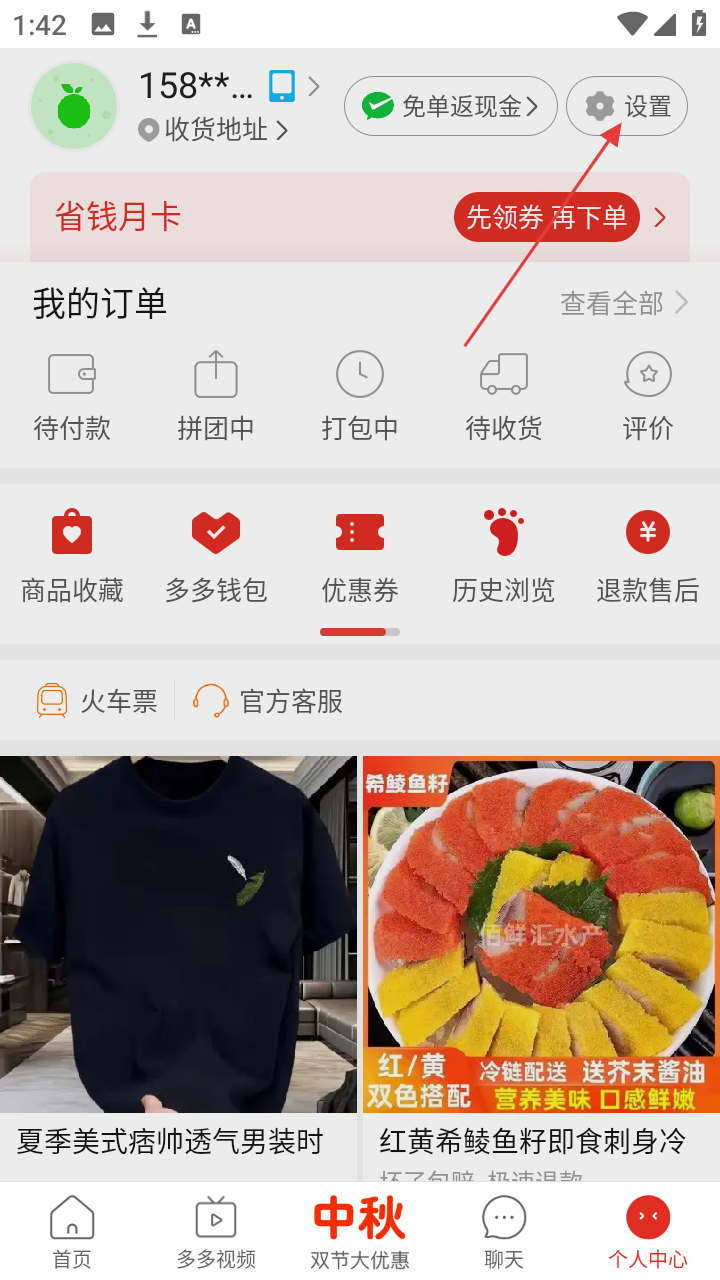
Task: Open 退款售后 refund service
Action: 648,557
